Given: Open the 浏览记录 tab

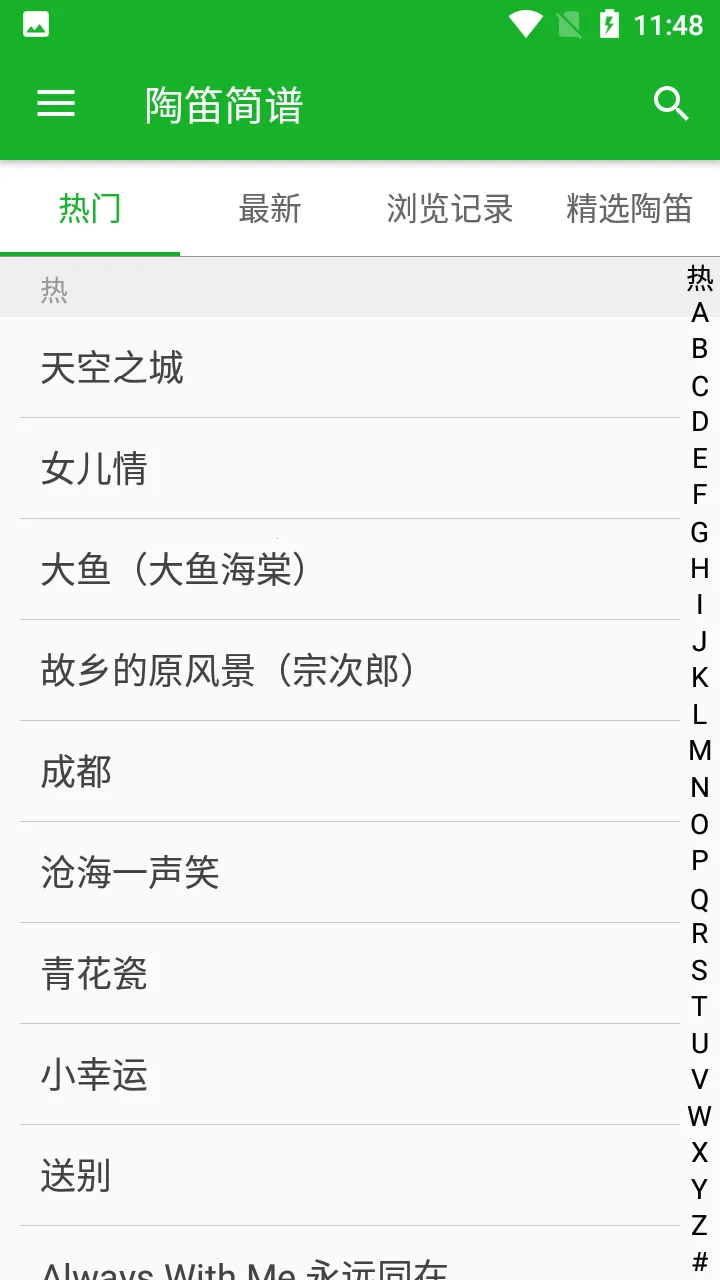Looking at the screenshot, I should pyautogui.click(x=449, y=210).
